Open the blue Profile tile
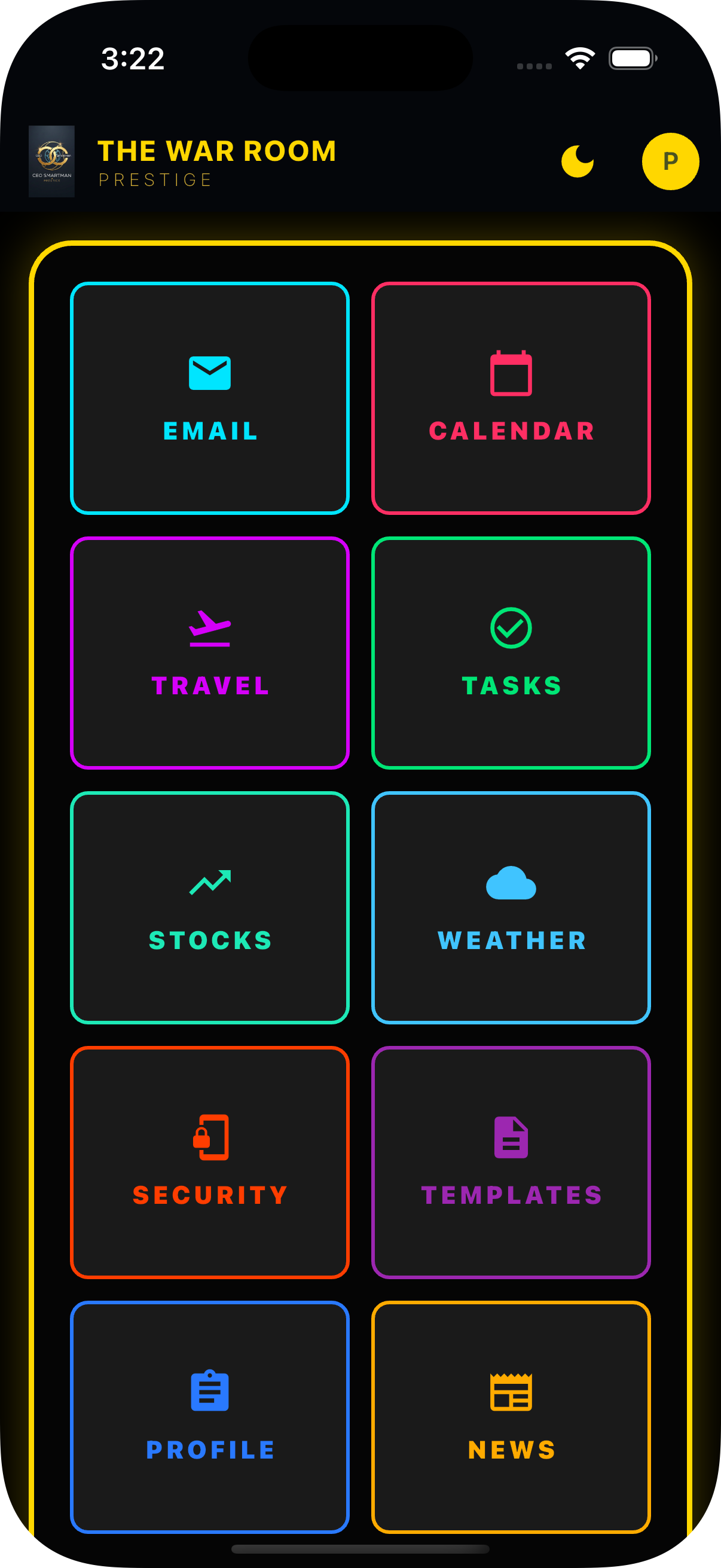This screenshot has width=721, height=1568. 210,1416
